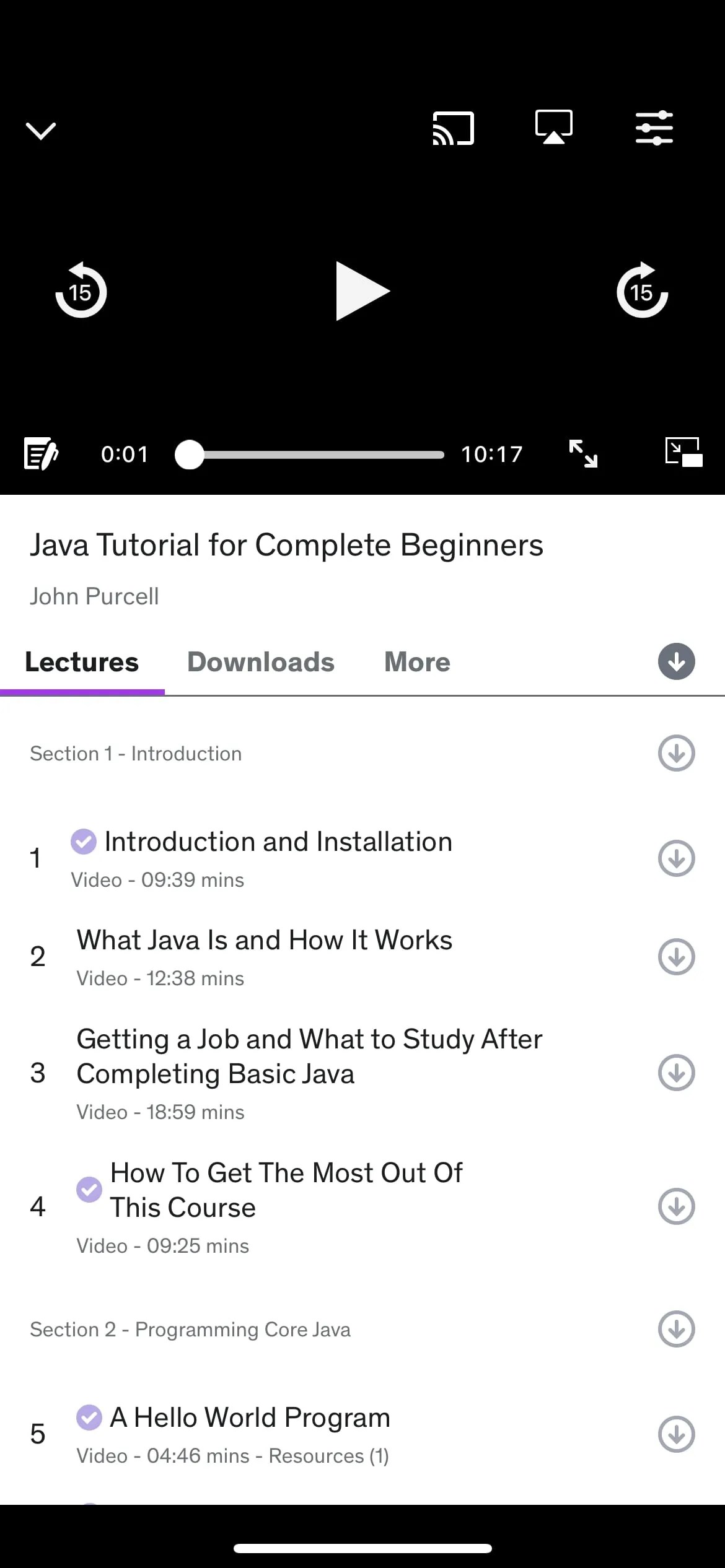Download the Getting a Job lecture

pyautogui.click(x=676, y=1073)
